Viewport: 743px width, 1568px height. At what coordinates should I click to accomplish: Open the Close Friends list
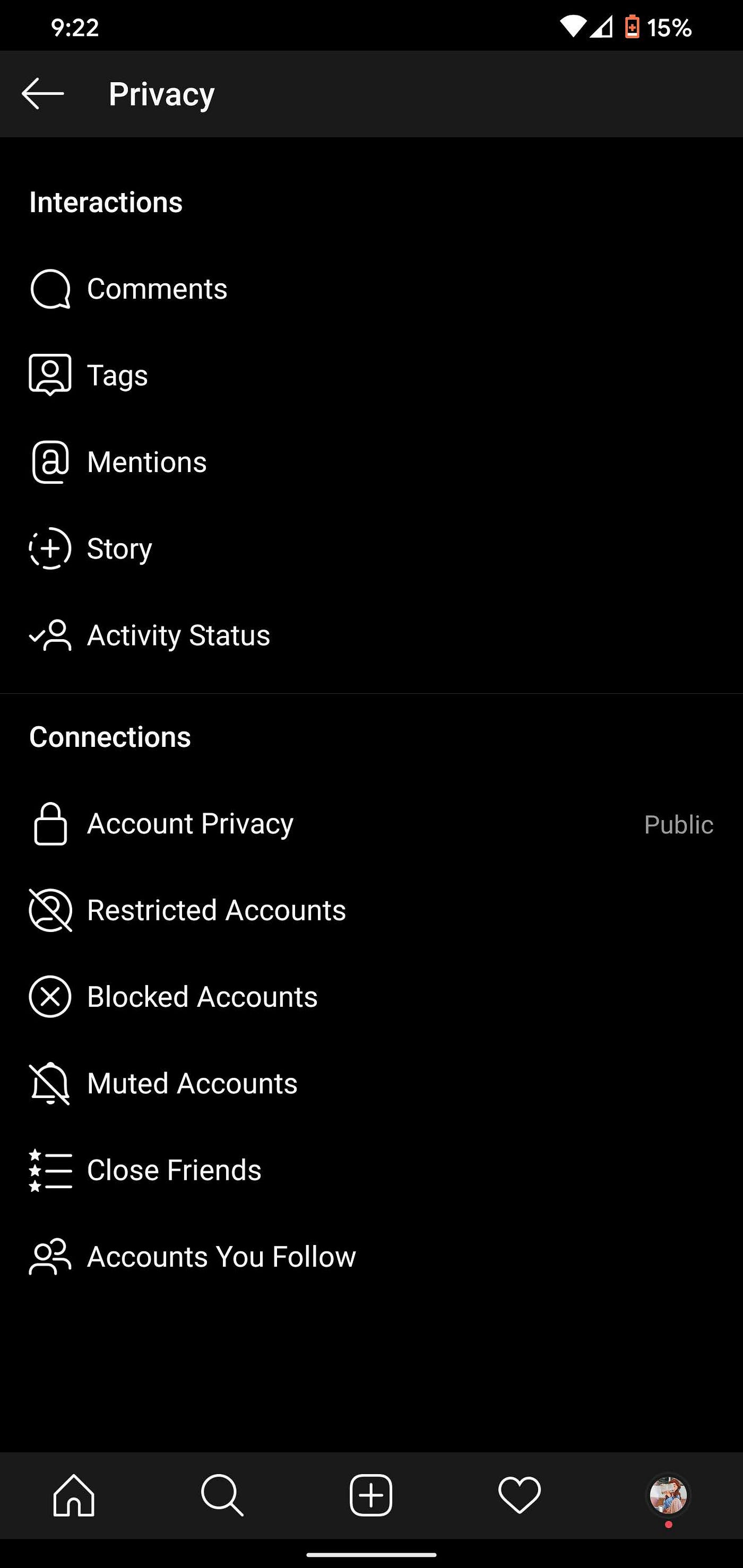pyautogui.click(x=371, y=1170)
